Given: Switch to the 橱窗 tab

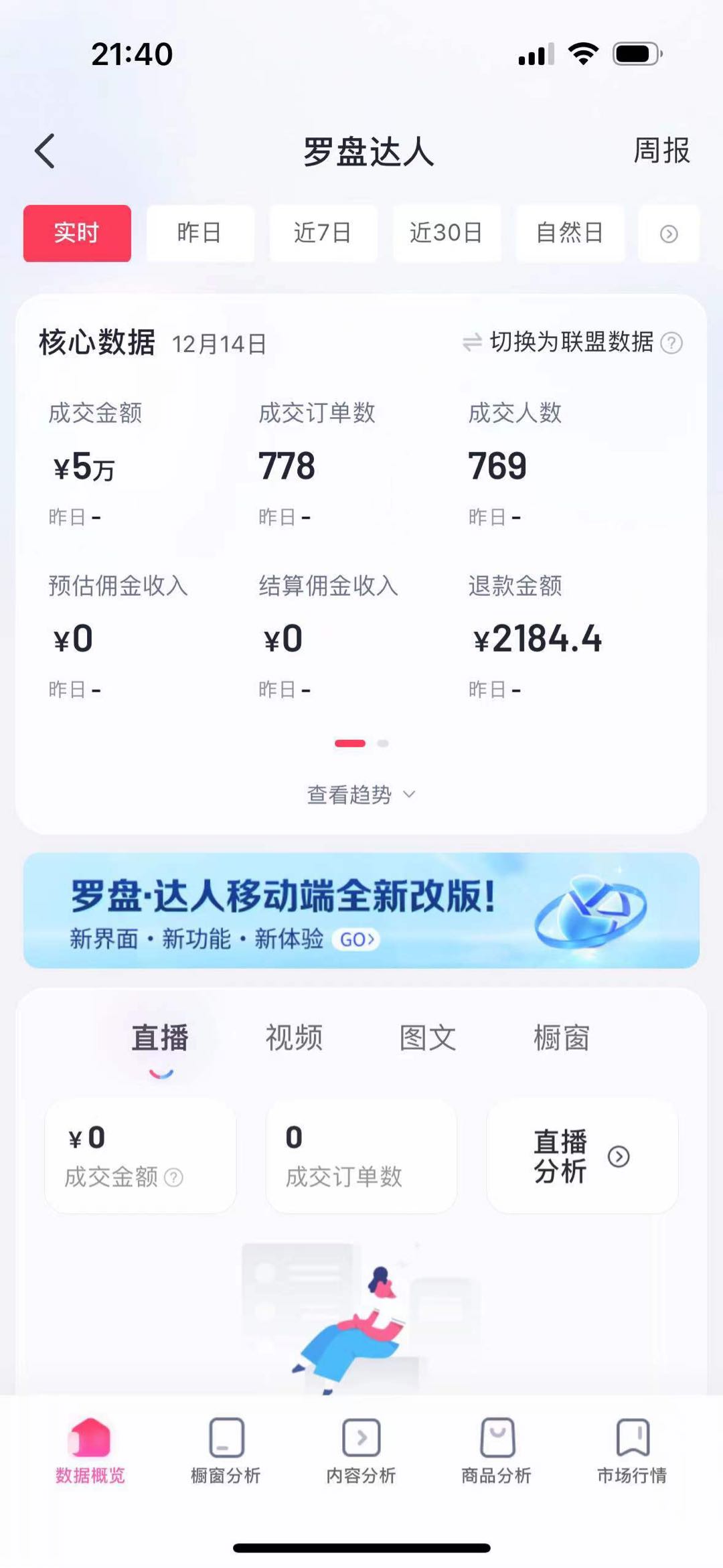Looking at the screenshot, I should (561, 1038).
